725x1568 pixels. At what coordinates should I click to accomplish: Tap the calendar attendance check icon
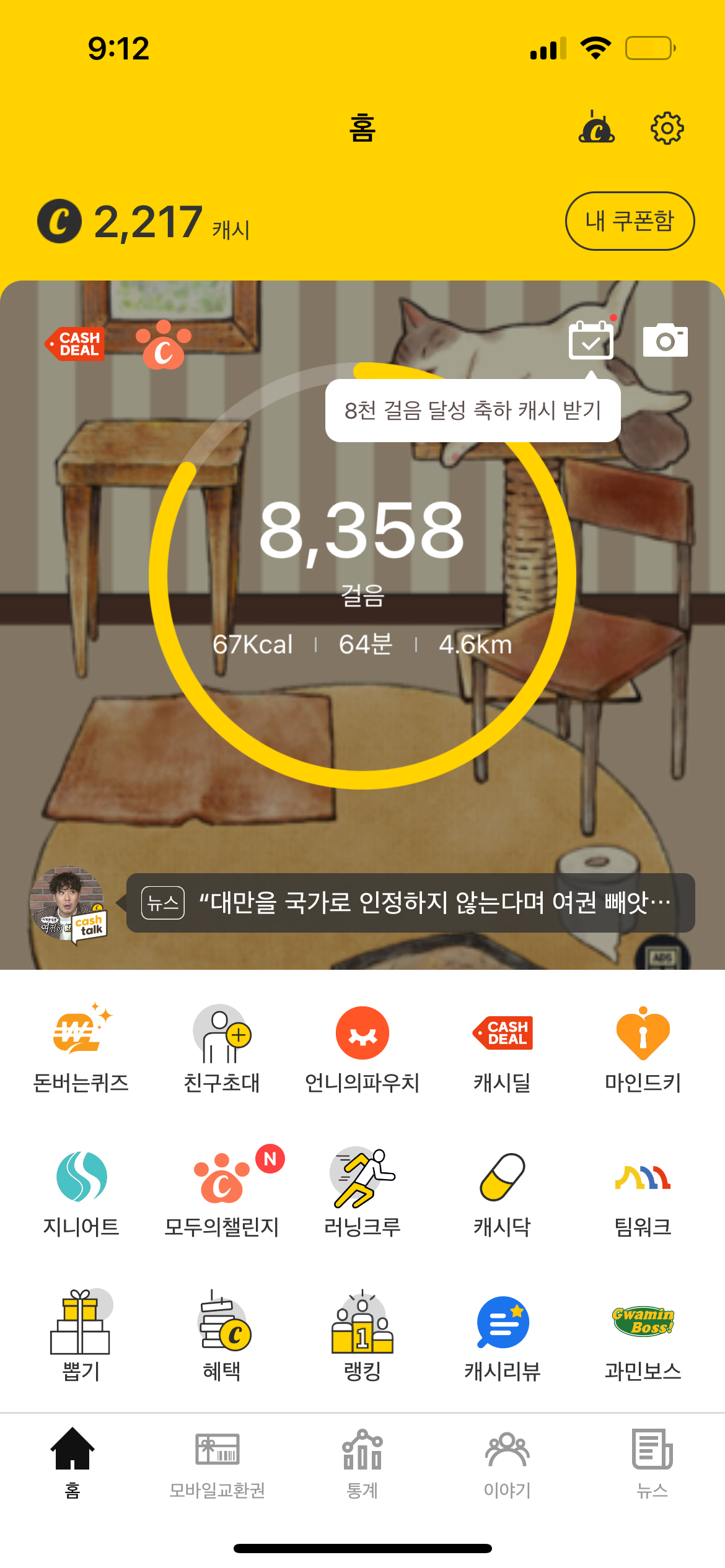coord(591,339)
